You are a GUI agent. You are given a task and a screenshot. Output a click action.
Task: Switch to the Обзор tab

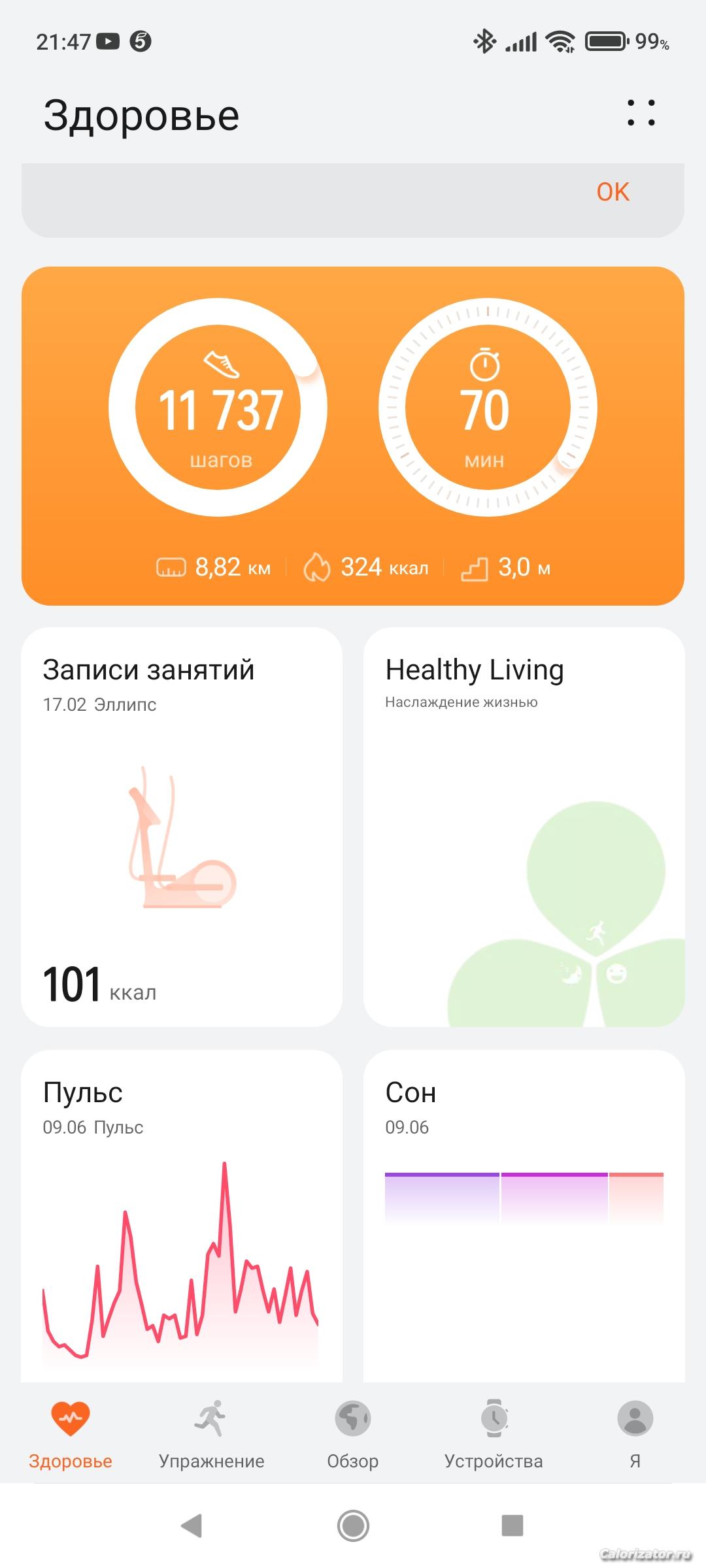[x=353, y=1435]
